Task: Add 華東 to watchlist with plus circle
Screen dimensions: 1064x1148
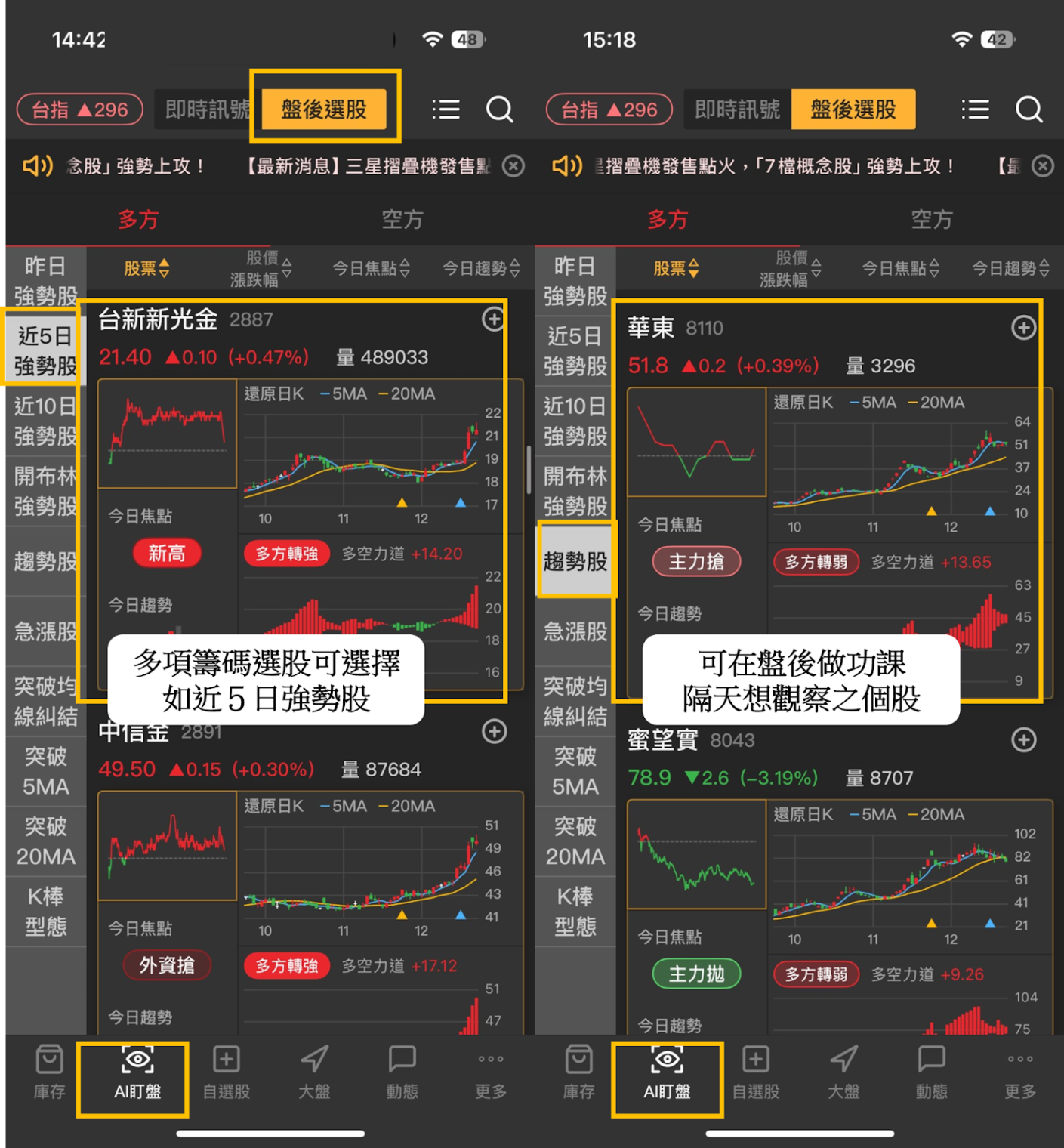Action: [x=1025, y=328]
